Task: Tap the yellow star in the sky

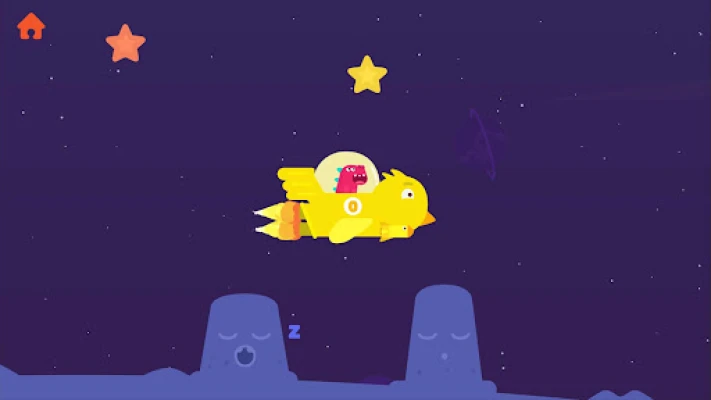Action: (x=367, y=75)
